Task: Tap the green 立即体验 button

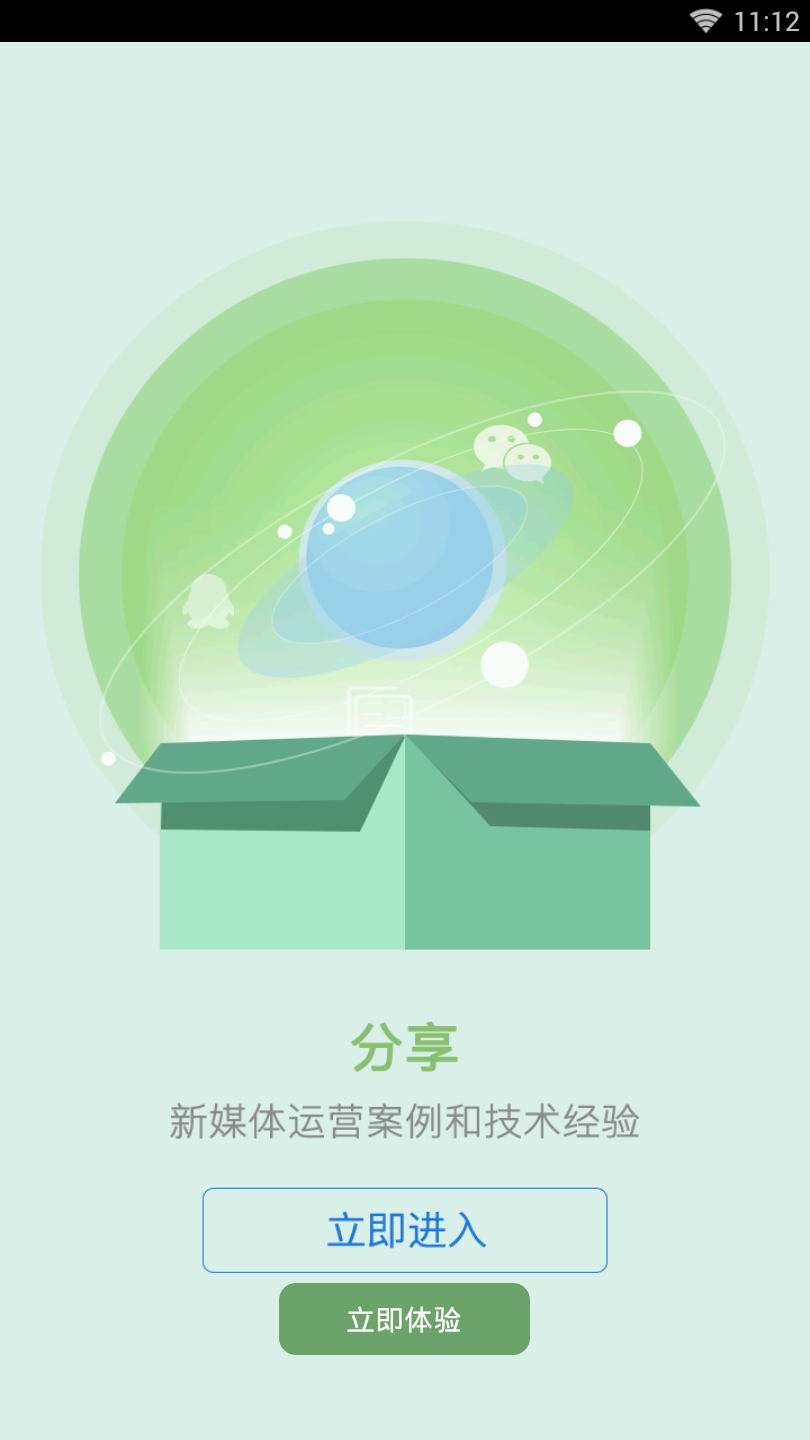Action: (404, 1319)
